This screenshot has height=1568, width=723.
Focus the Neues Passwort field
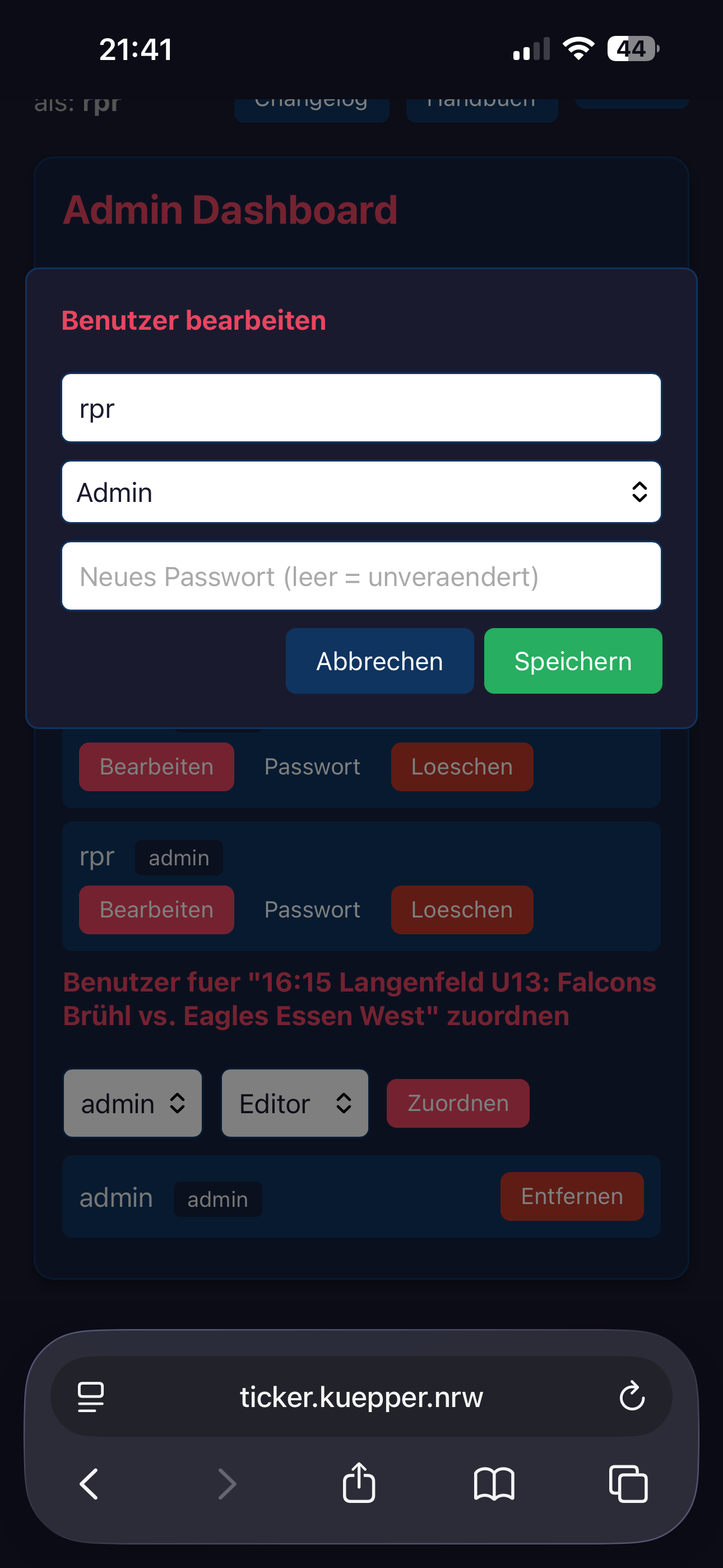(x=361, y=576)
